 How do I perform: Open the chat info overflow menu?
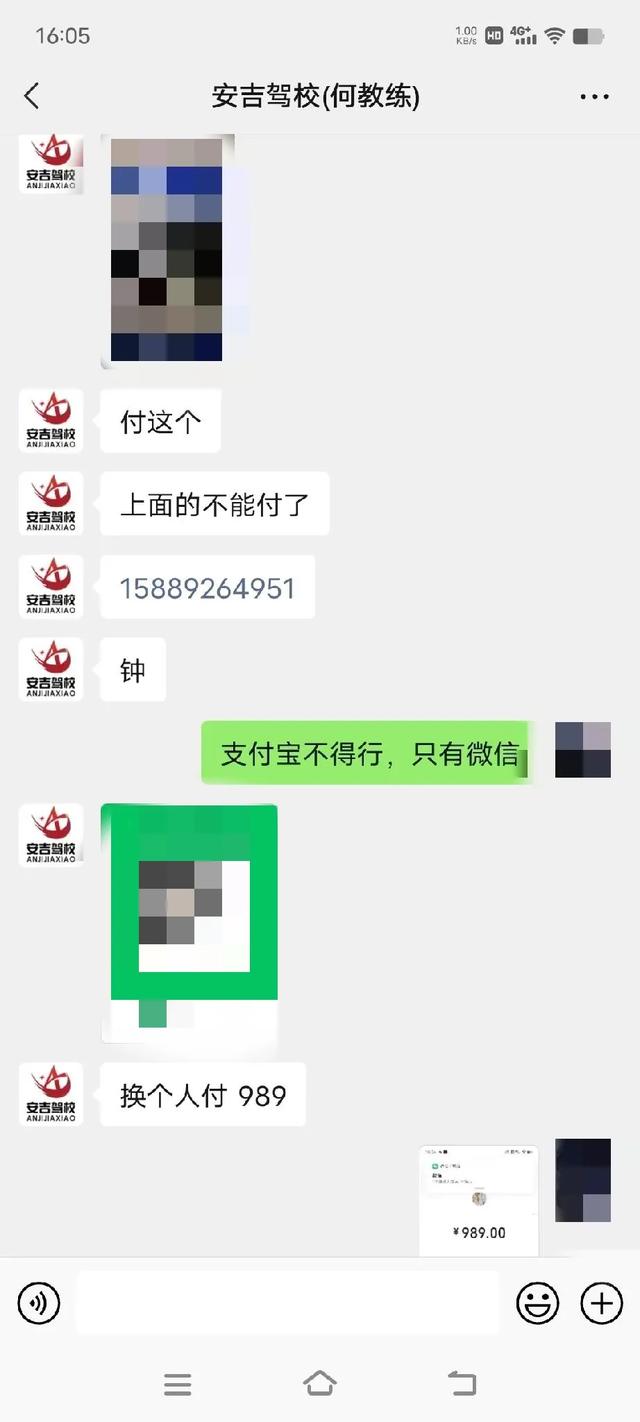(594, 97)
